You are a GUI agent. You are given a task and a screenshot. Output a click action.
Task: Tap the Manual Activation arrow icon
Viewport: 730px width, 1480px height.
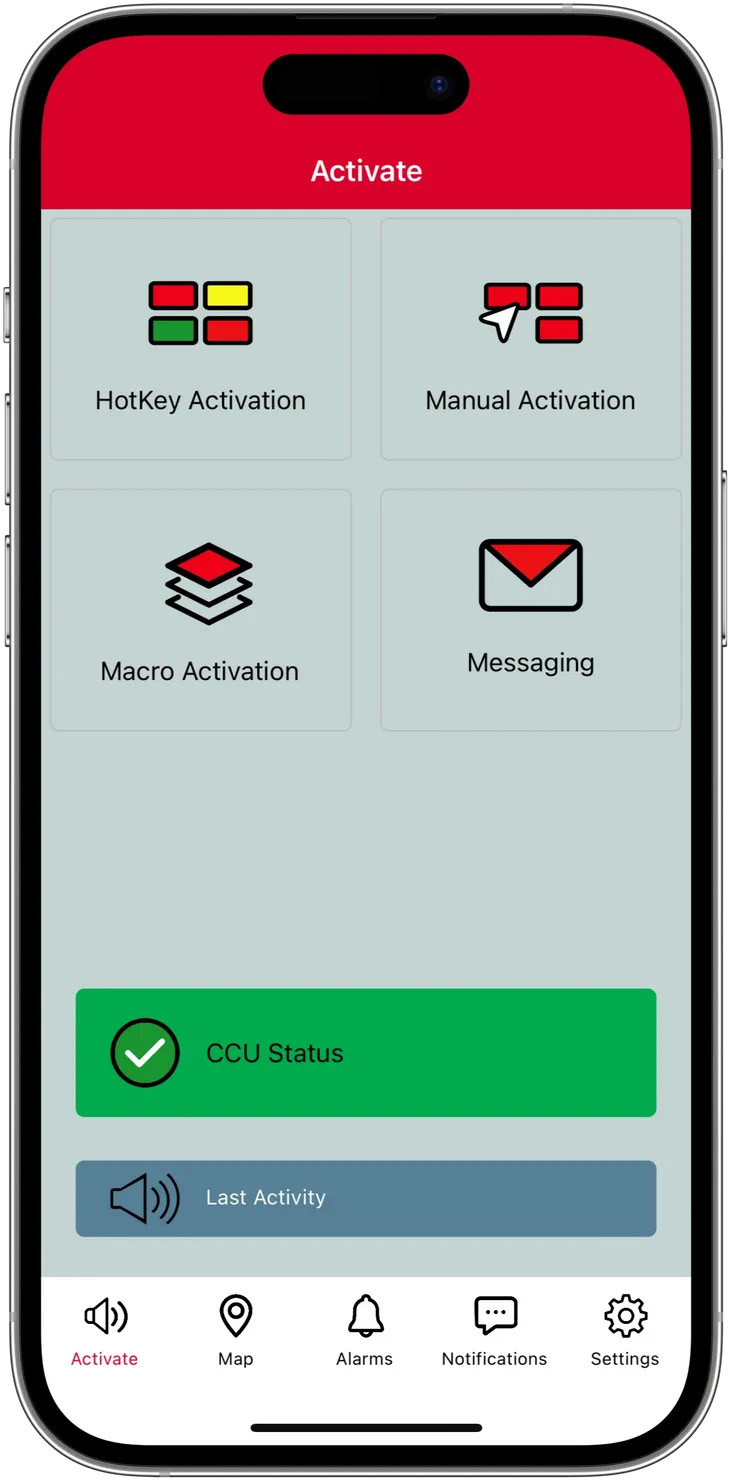tap(530, 313)
